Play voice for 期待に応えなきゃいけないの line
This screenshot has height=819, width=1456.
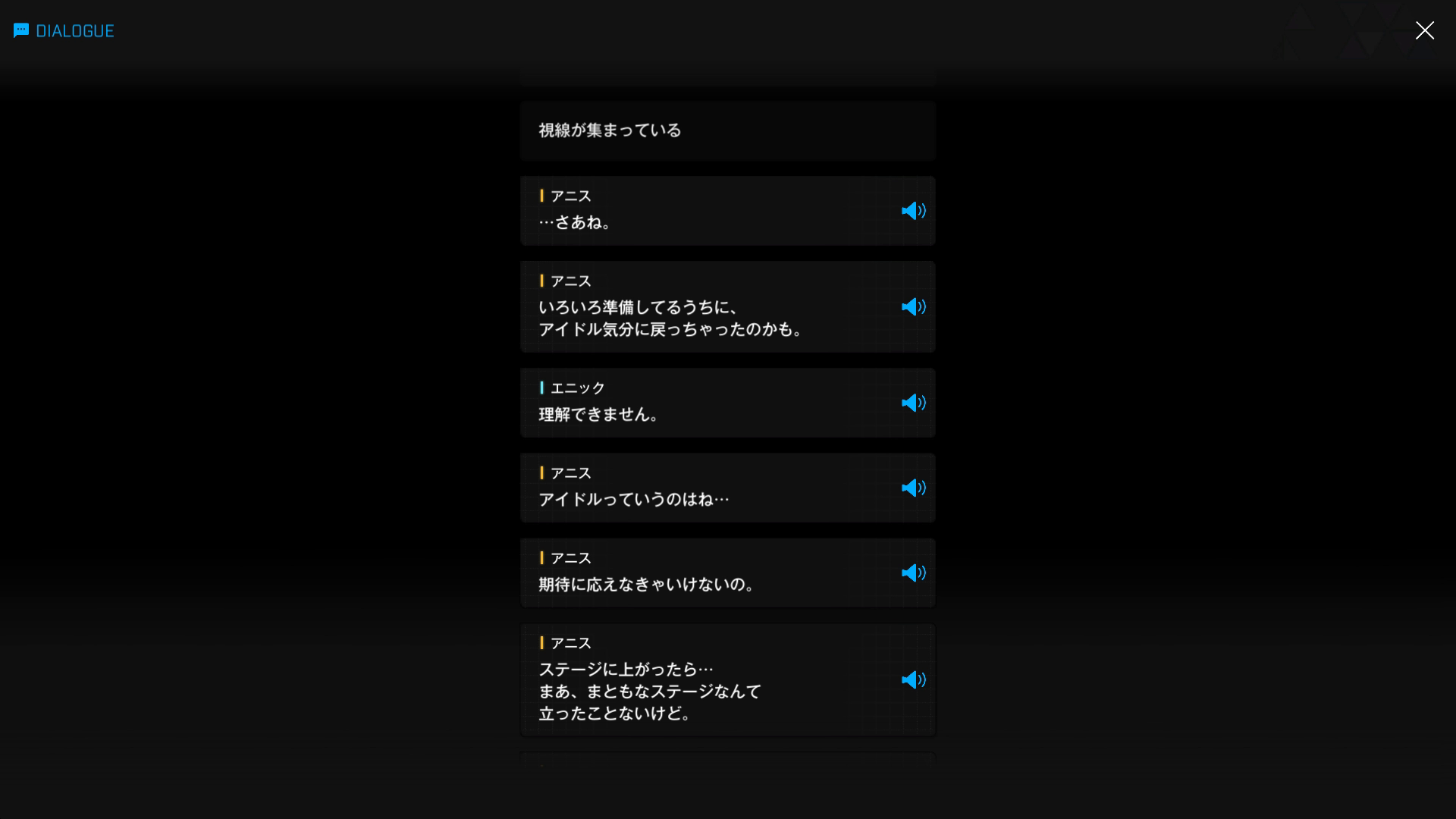tap(913, 573)
